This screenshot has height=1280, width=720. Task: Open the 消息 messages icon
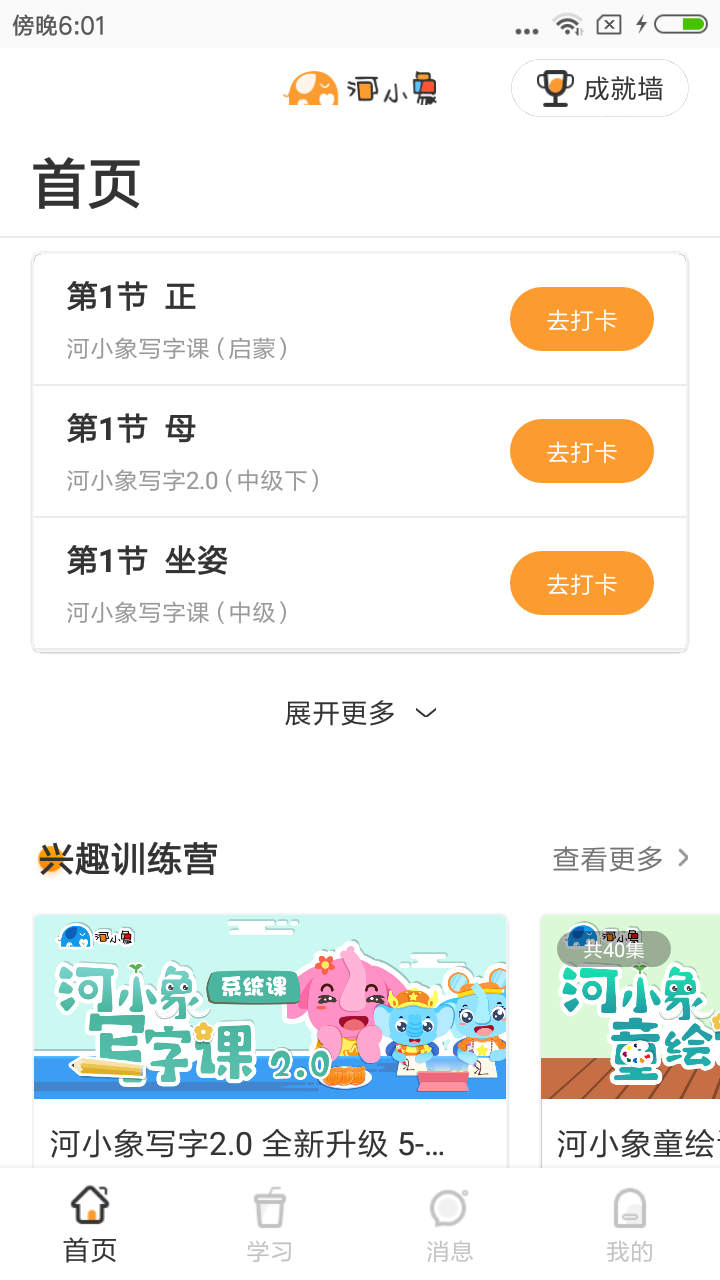click(x=448, y=1207)
